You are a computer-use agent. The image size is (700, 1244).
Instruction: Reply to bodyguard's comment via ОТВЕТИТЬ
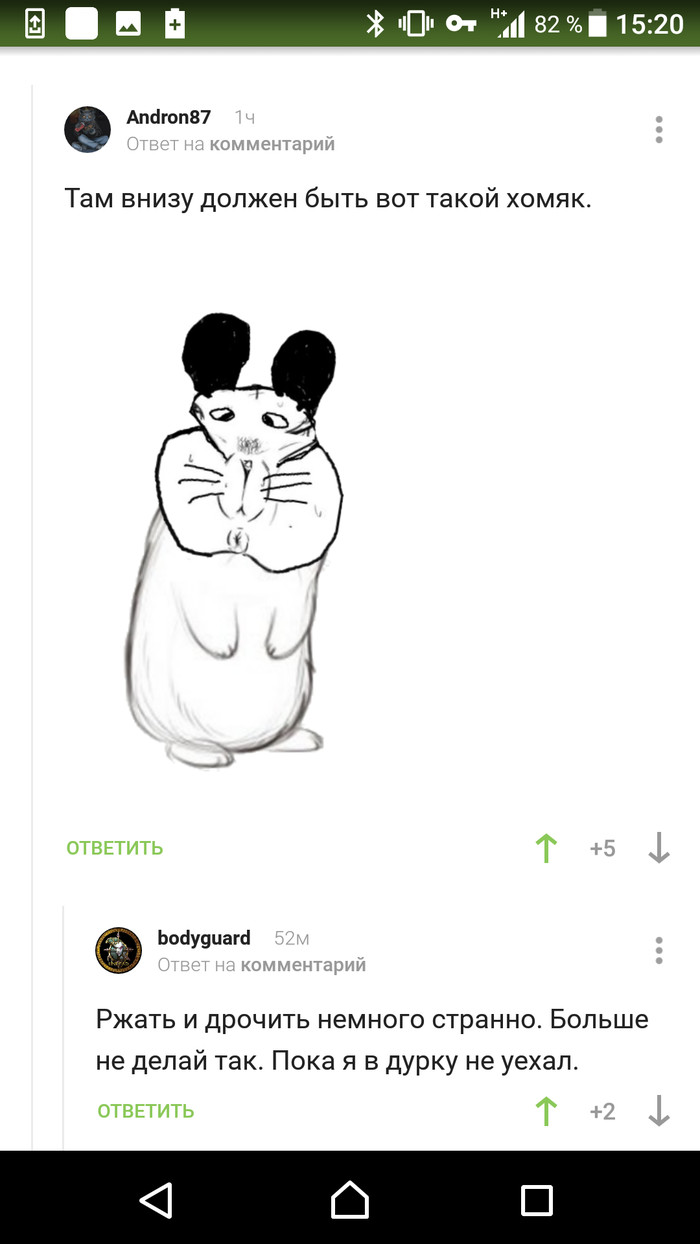(x=146, y=1111)
